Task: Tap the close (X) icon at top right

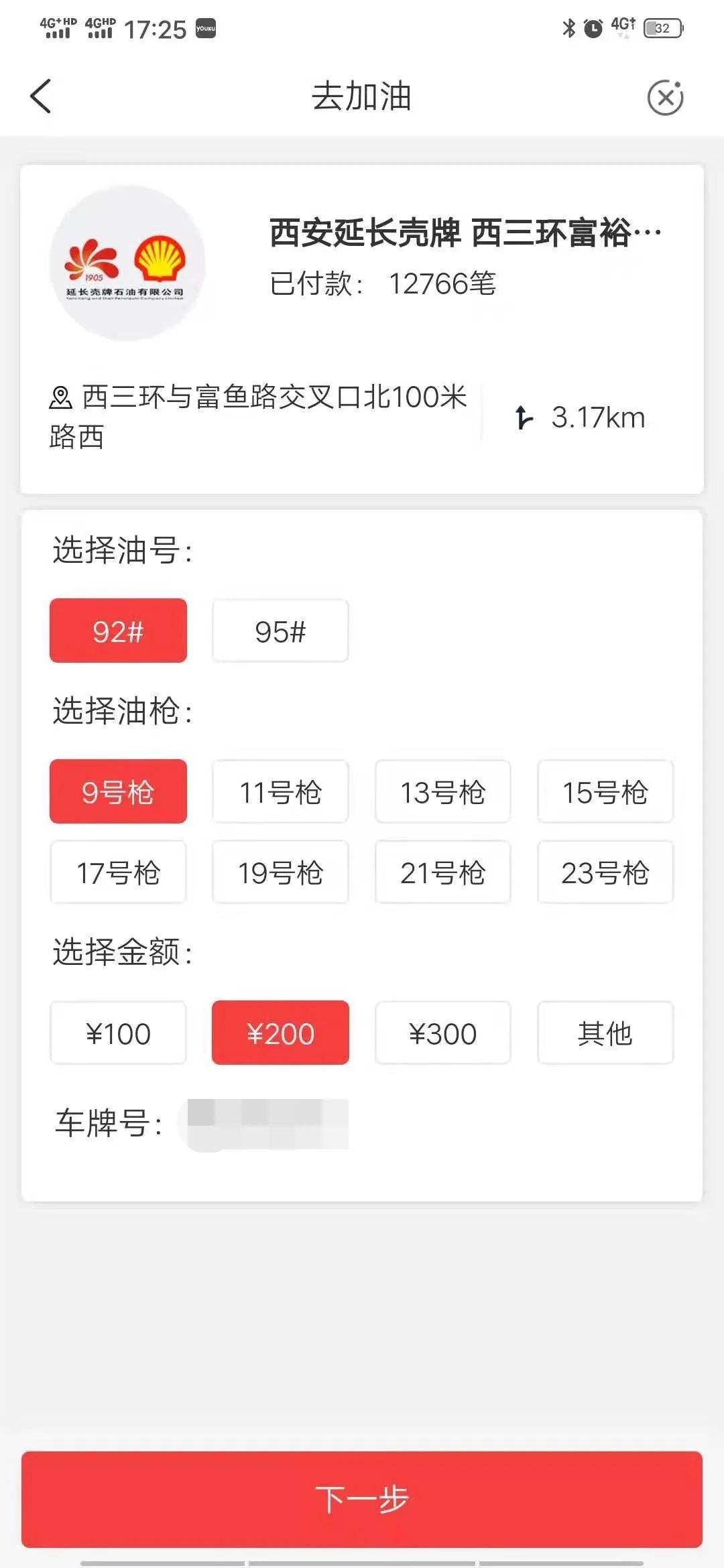Action: pos(664,97)
